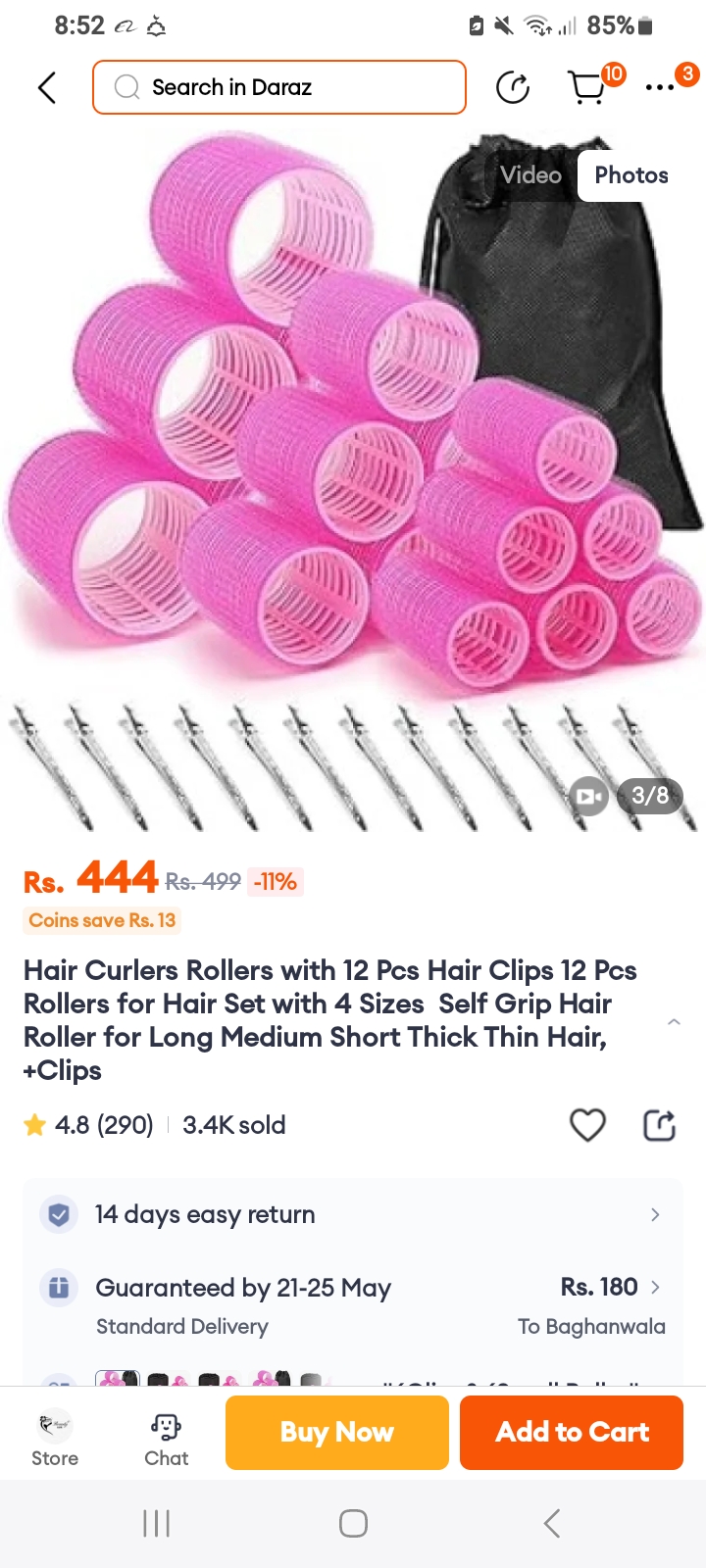The height and width of the screenshot is (1568, 706).
Task: Tap Buy Now
Action: tap(336, 1432)
